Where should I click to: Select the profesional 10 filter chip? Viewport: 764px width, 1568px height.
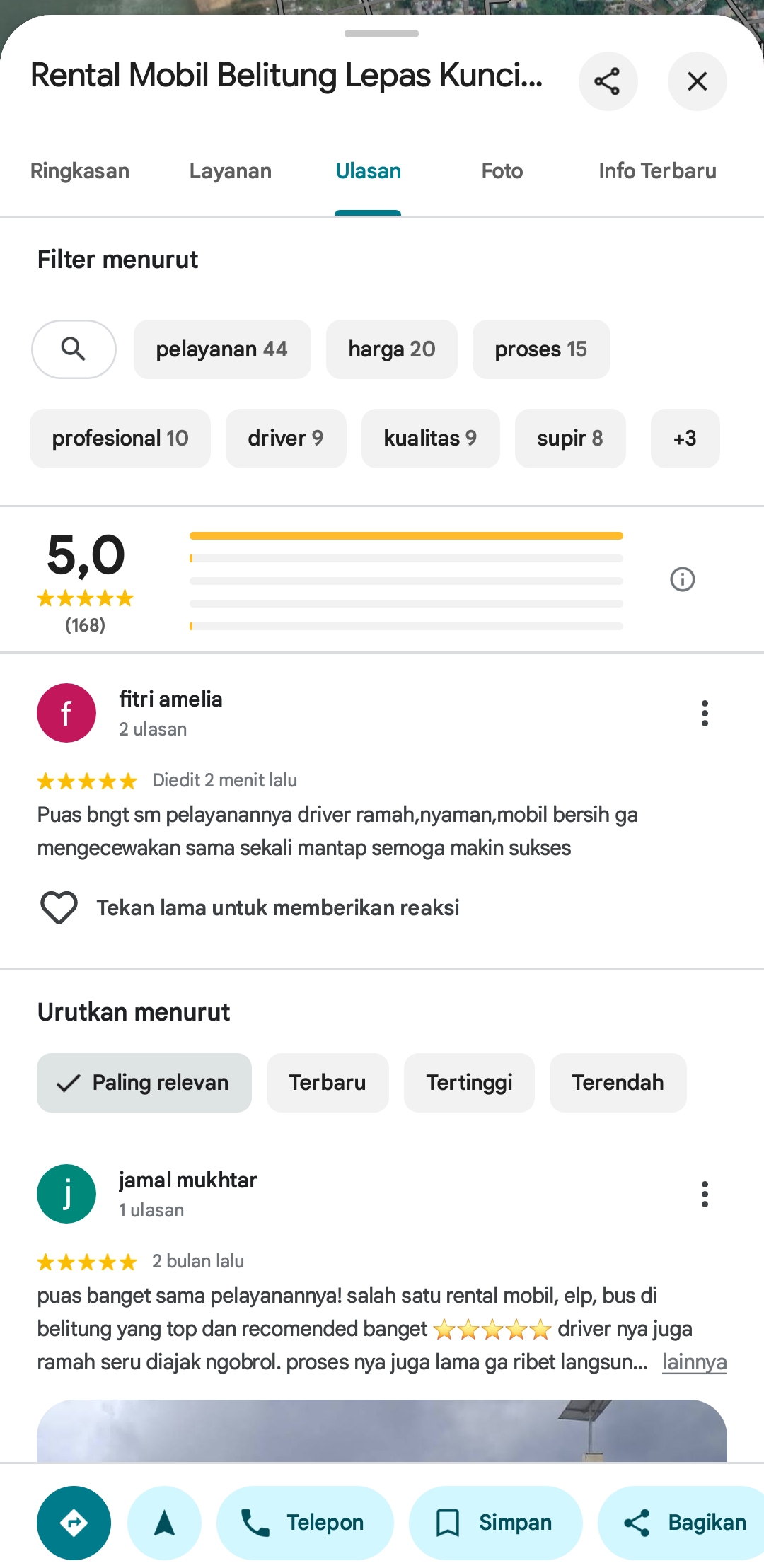click(120, 439)
